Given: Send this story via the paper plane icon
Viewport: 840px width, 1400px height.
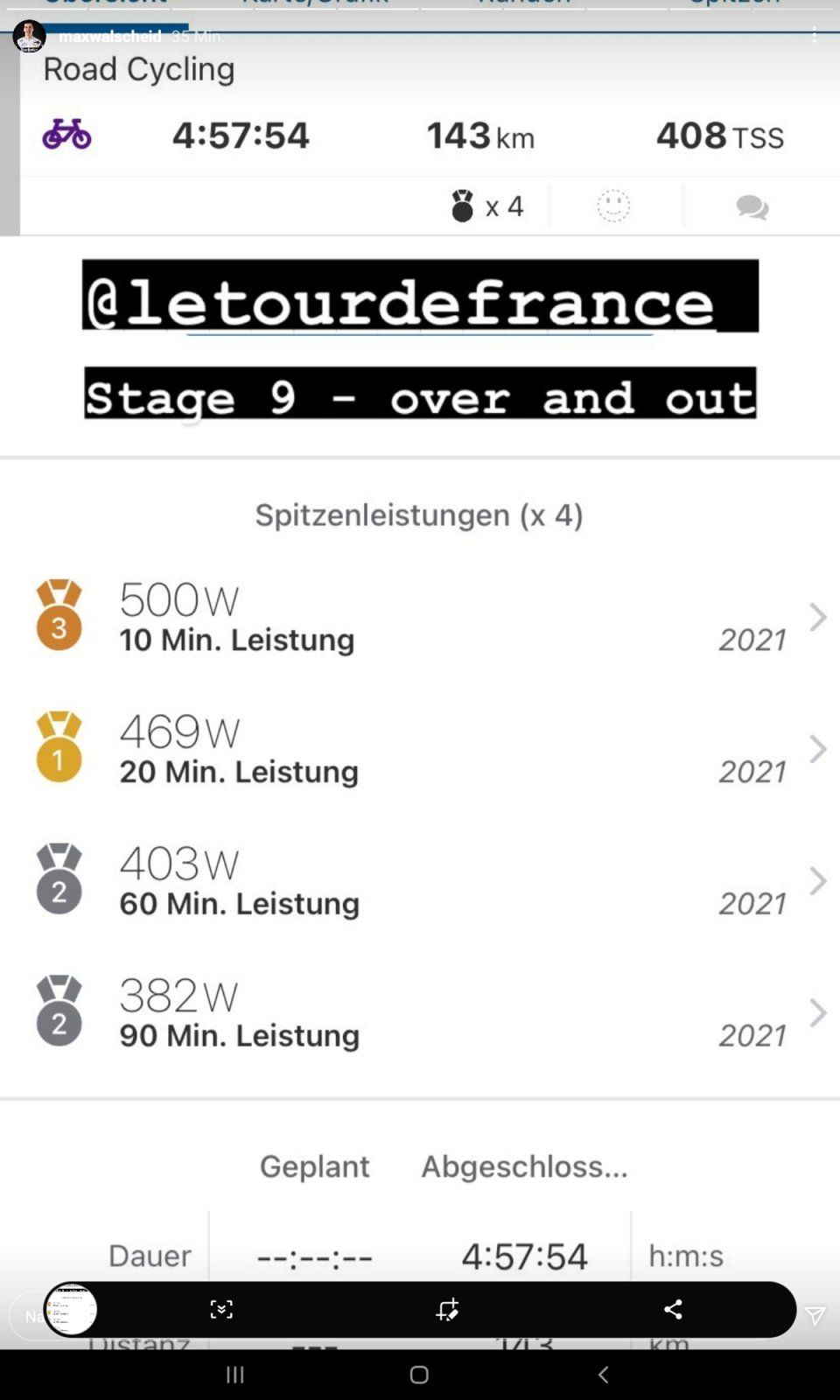Looking at the screenshot, I should pos(815,1315).
